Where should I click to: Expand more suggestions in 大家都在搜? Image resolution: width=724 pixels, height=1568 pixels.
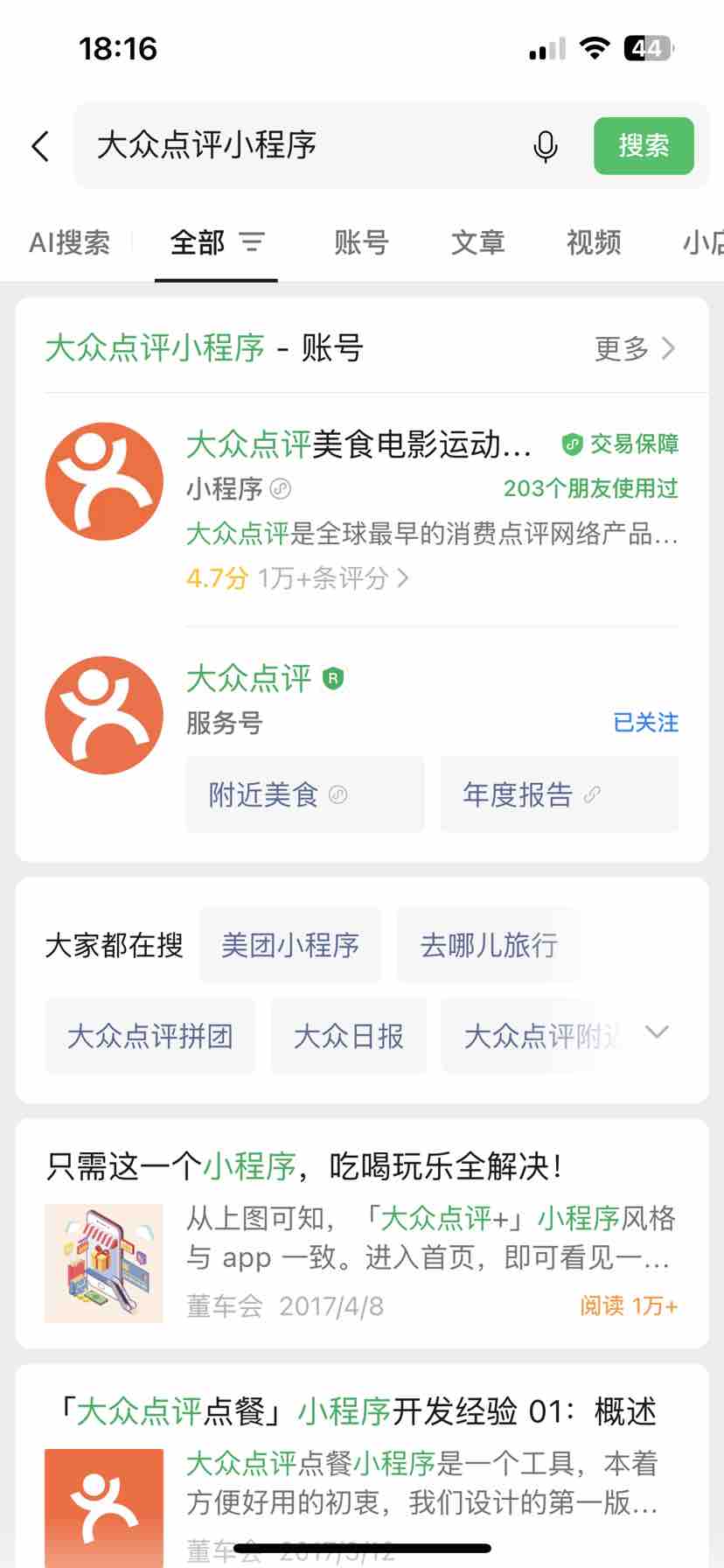coord(657,1032)
